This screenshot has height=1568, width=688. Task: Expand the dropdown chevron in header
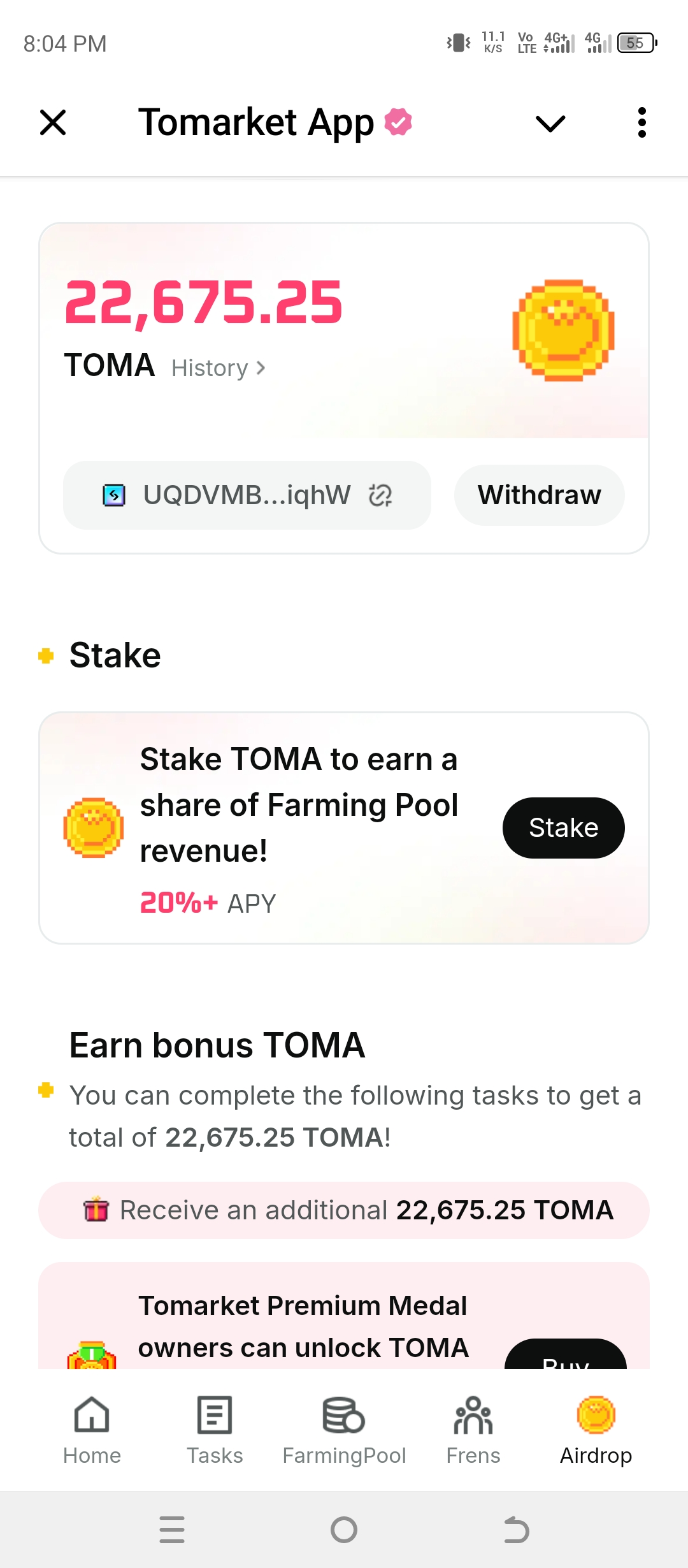pos(550,123)
